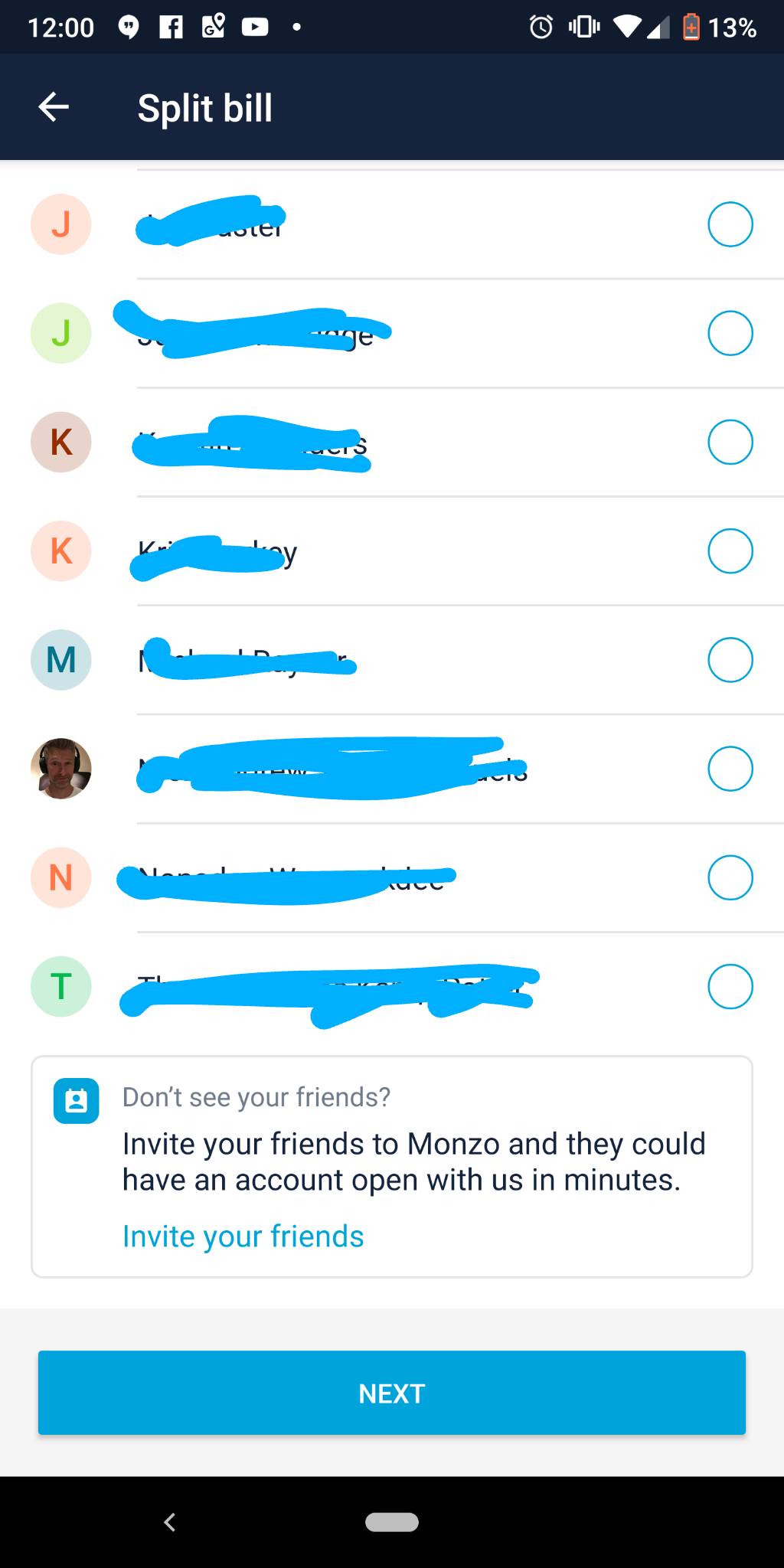Choose the contact with the profile photo
The image size is (784, 1568).
point(730,769)
